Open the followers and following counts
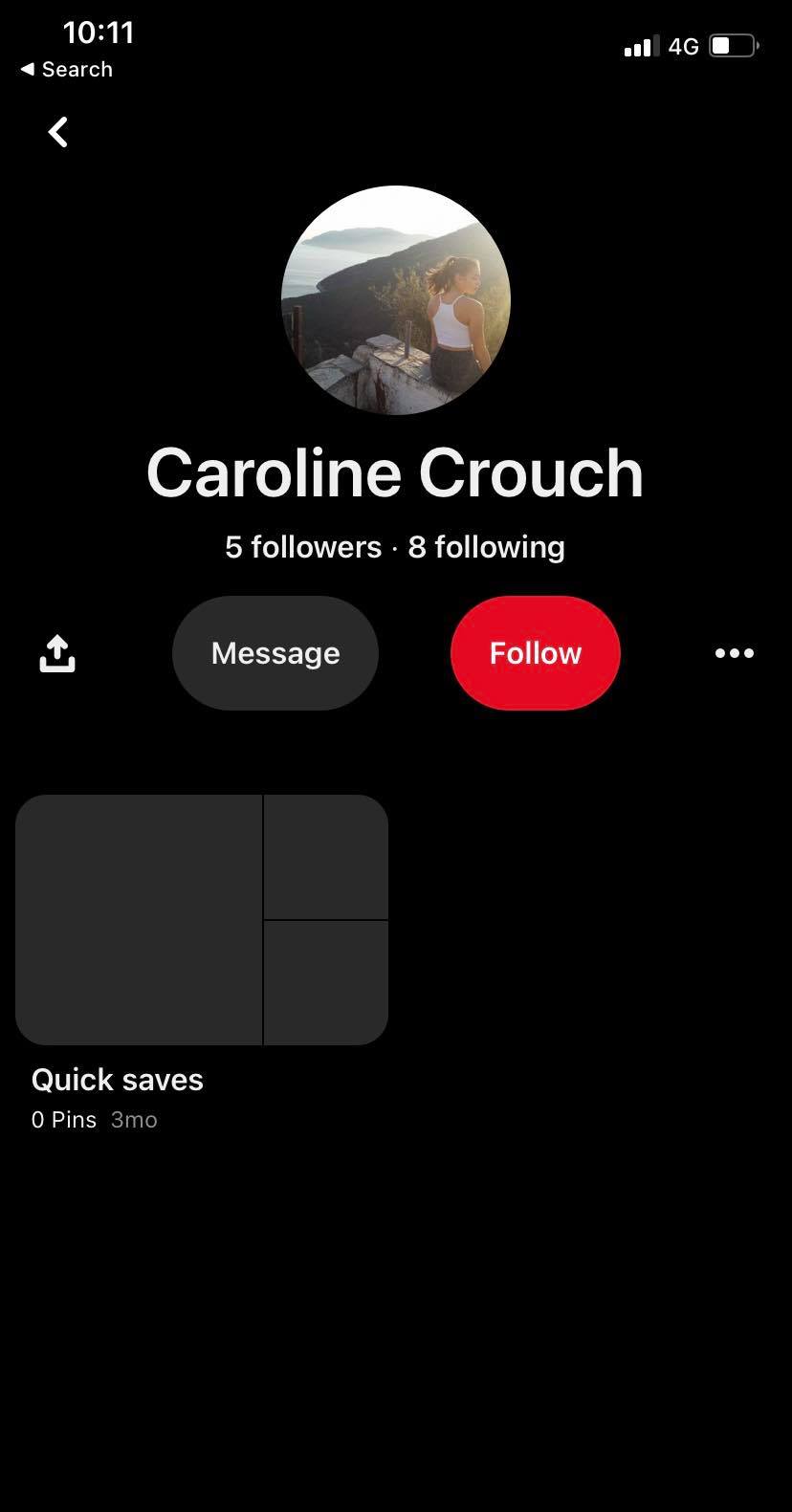Viewport: 792px width, 1512px height. 395,547
